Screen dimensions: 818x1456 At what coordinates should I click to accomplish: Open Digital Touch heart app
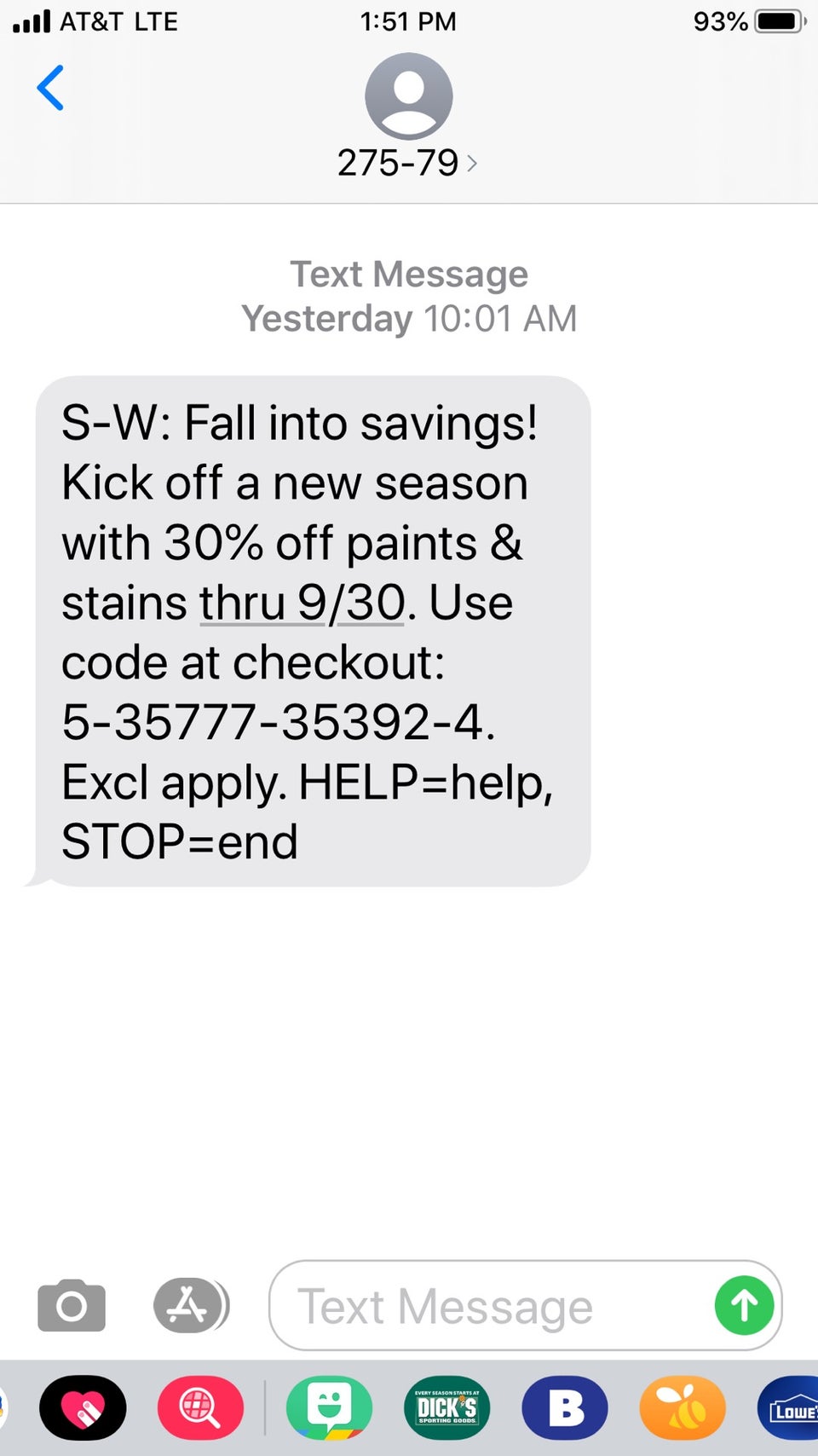(x=83, y=1407)
